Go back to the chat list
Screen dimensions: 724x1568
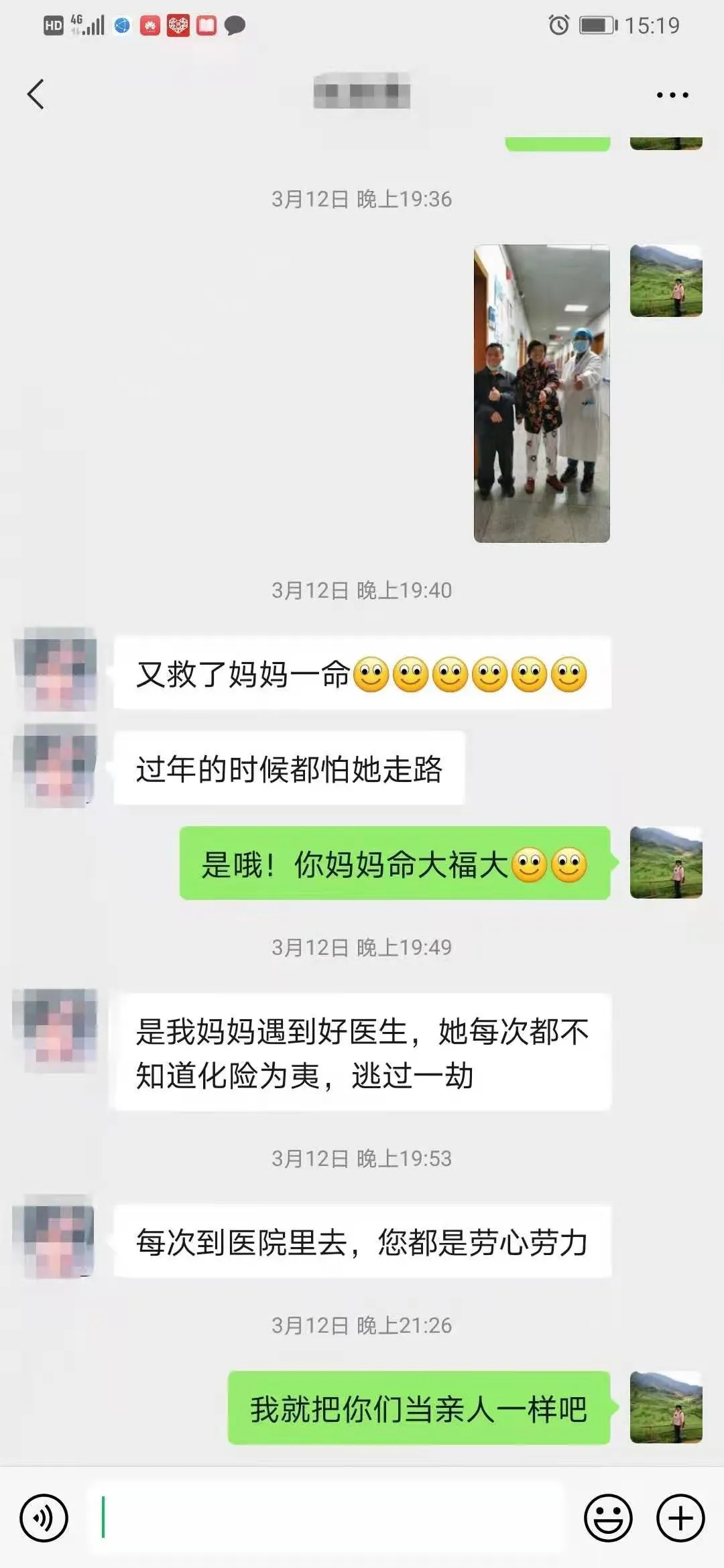point(36,94)
